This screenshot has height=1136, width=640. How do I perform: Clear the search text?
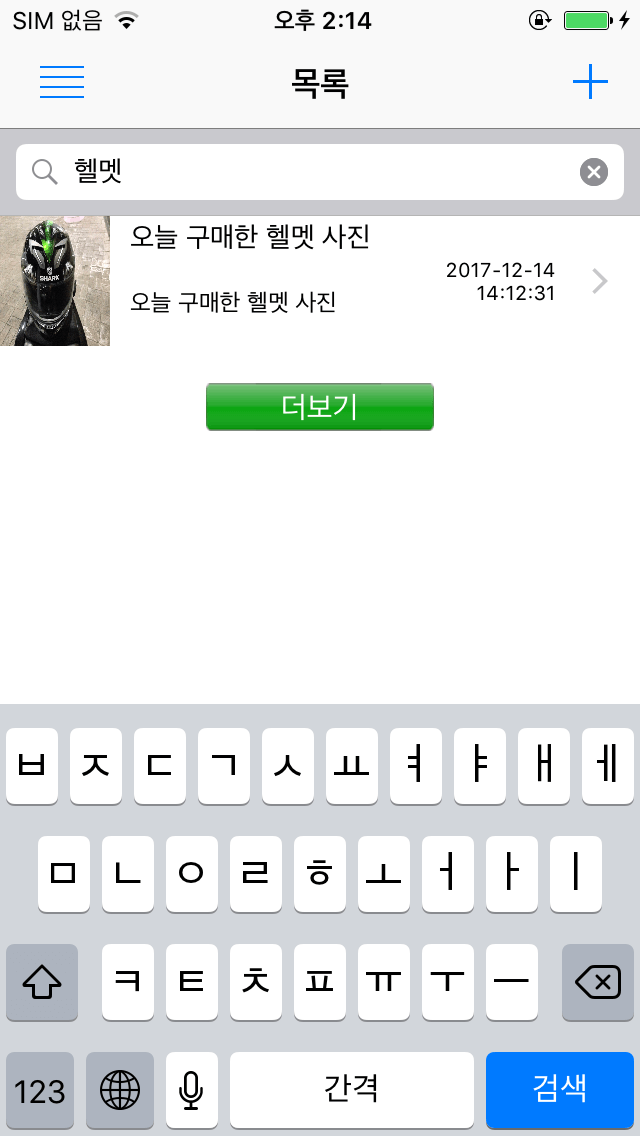click(594, 172)
